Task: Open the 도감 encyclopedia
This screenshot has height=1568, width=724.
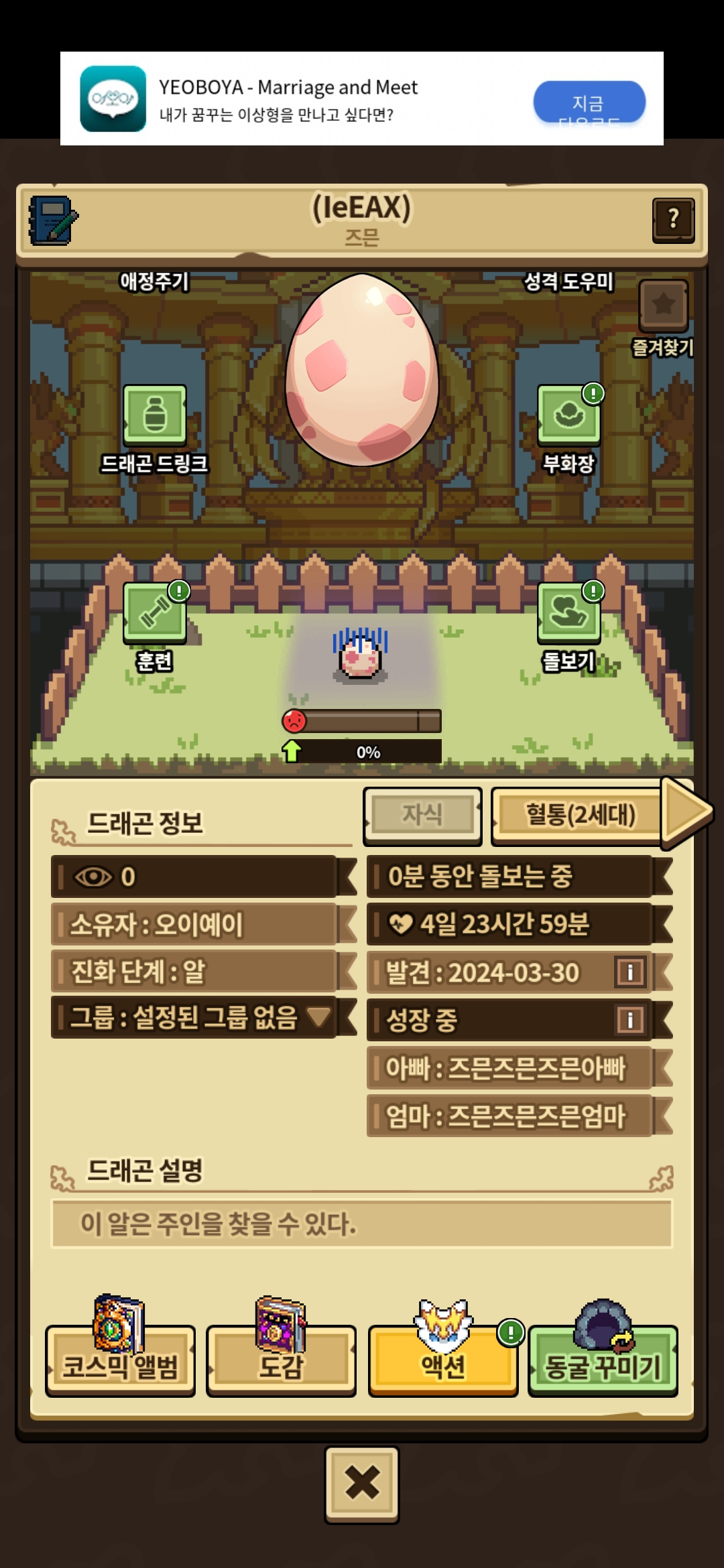Action: (281, 1360)
